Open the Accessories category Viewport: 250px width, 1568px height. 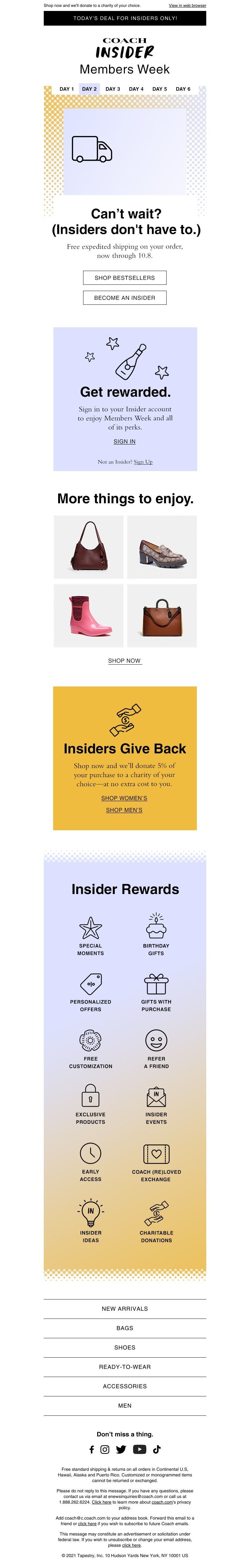point(125,1386)
